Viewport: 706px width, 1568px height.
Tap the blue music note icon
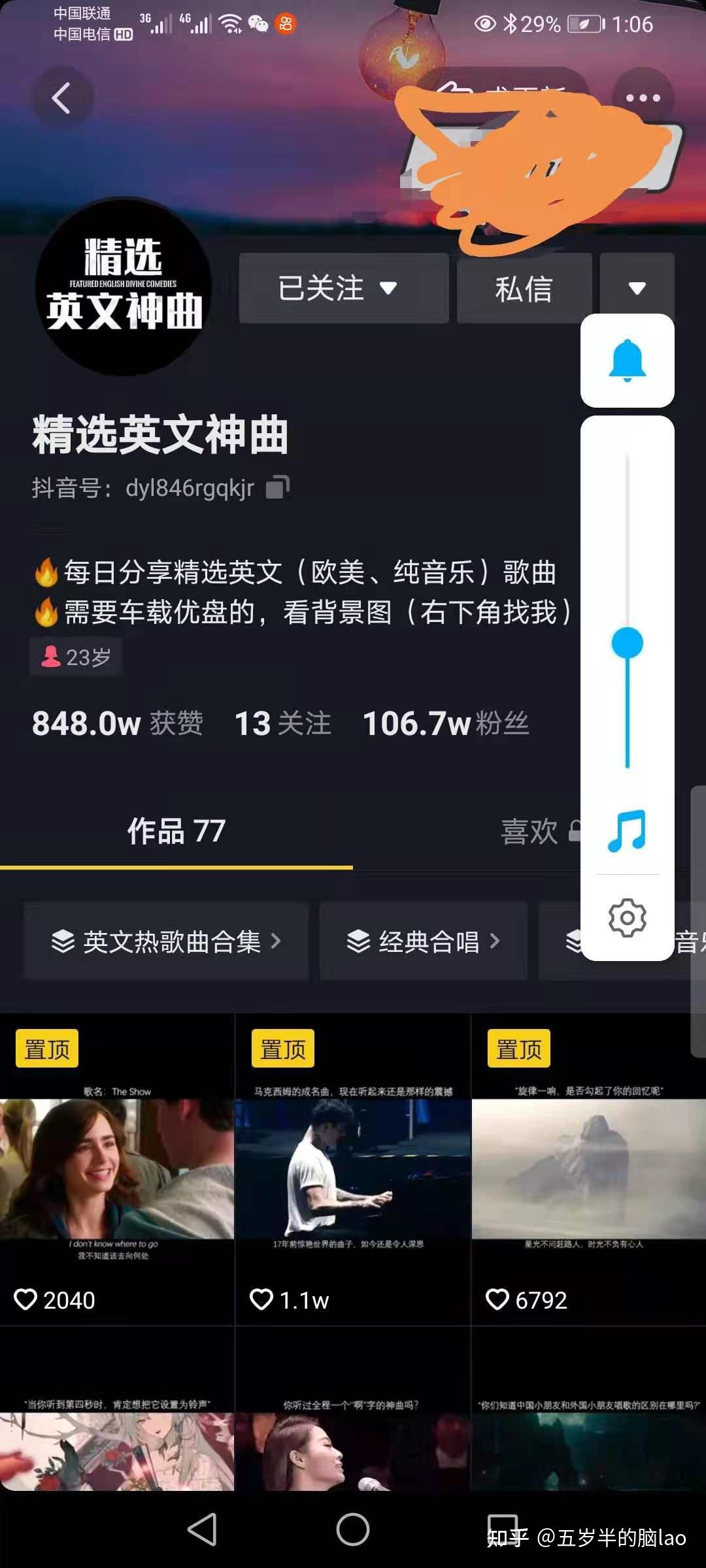628,831
